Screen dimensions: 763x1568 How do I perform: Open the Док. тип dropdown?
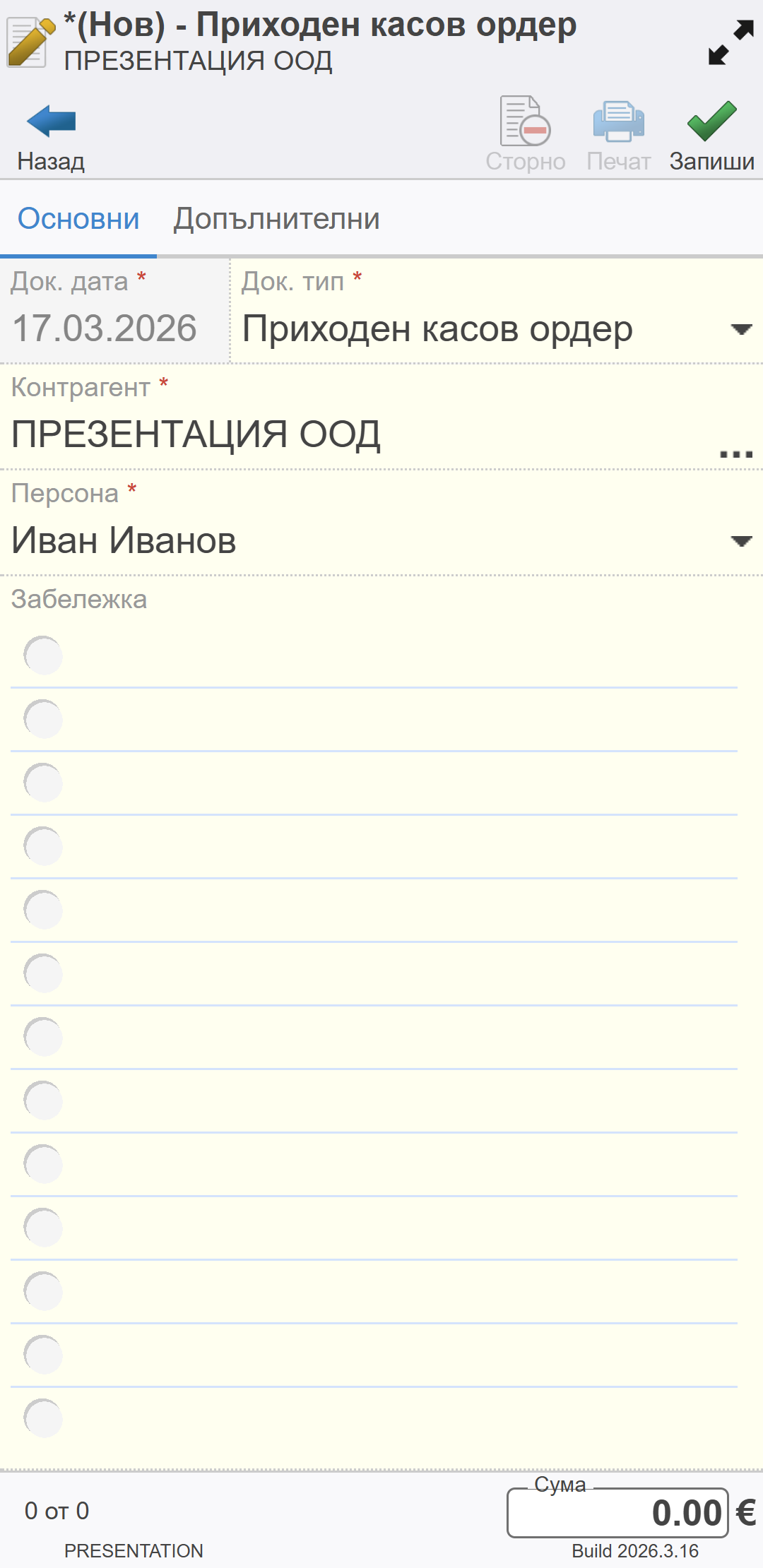740,329
